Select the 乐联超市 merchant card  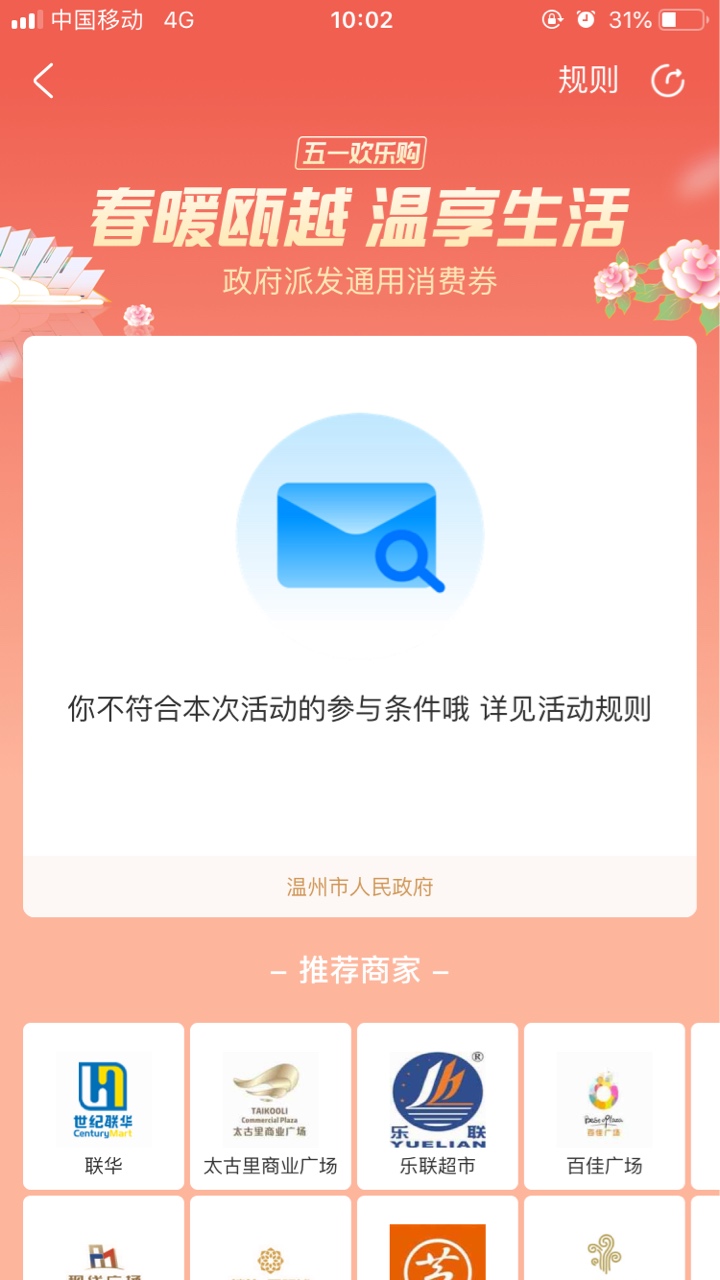click(x=437, y=1106)
